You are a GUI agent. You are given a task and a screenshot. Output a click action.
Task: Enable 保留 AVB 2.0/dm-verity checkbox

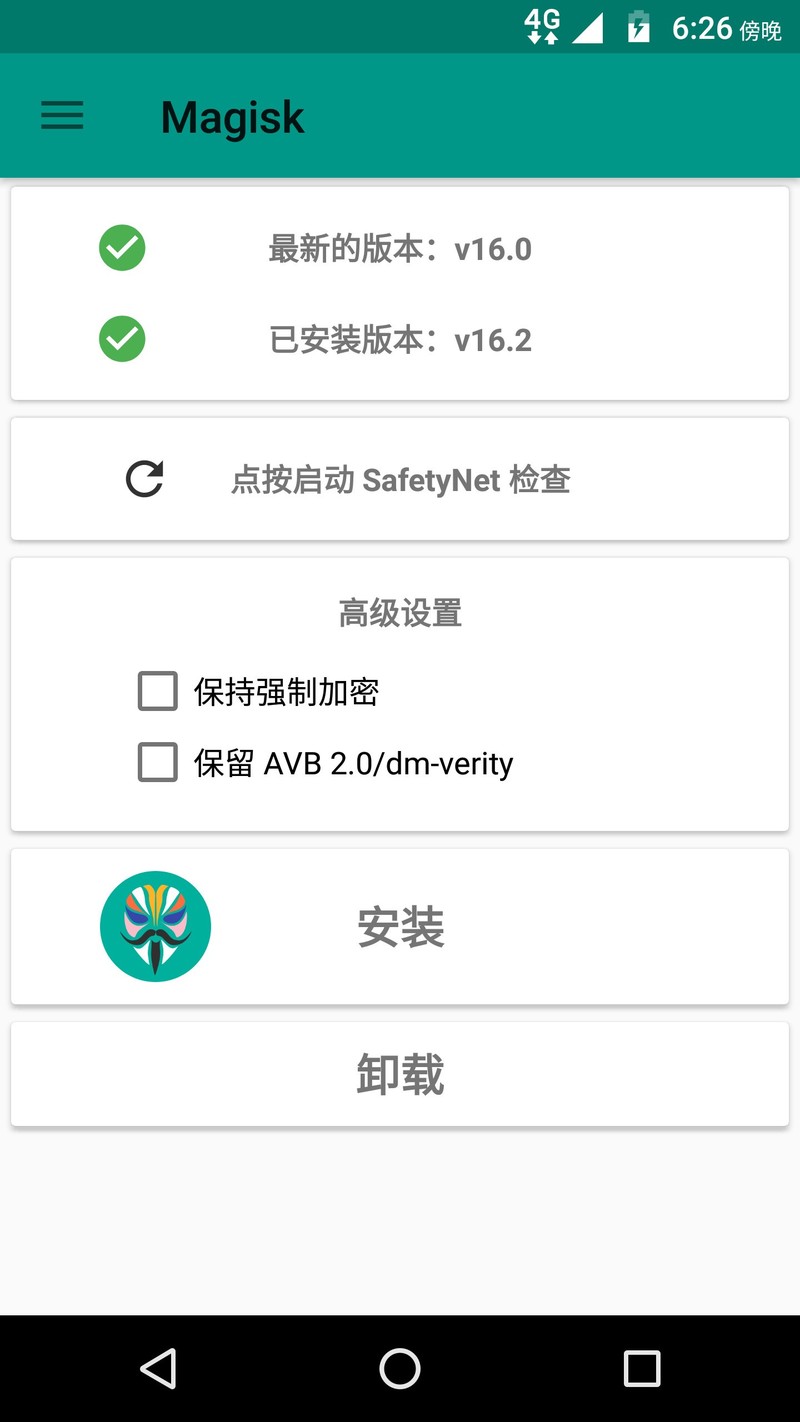pyautogui.click(x=157, y=762)
